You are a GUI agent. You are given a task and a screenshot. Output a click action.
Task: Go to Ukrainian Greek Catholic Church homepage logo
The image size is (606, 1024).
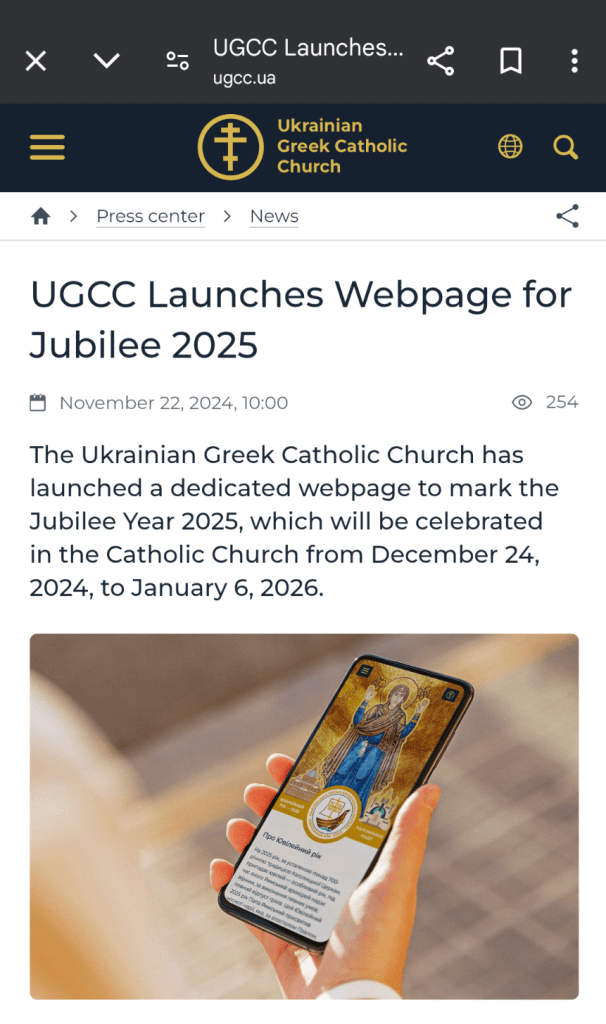tap(302, 147)
